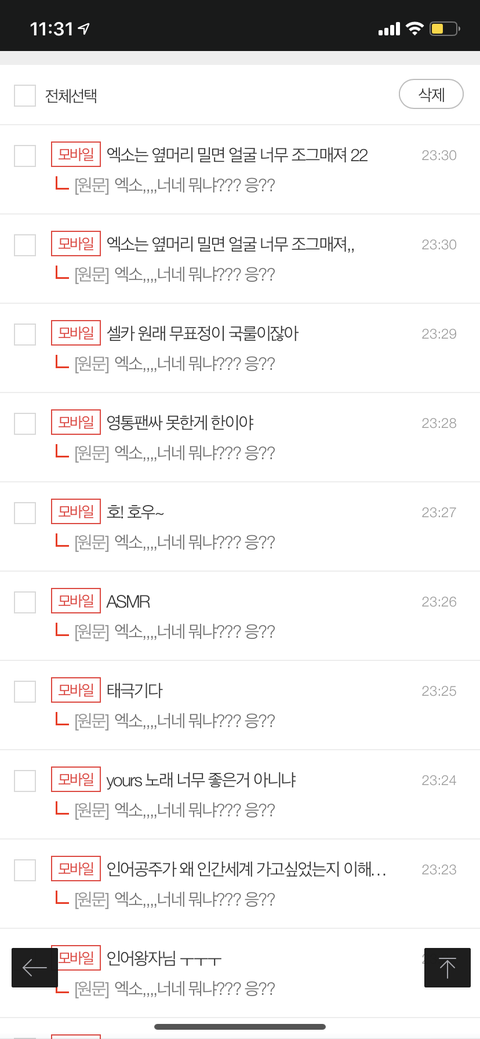480x1039 pixels.
Task: Check the box for yours 노래 comment
Action: pyautogui.click(x=25, y=781)
